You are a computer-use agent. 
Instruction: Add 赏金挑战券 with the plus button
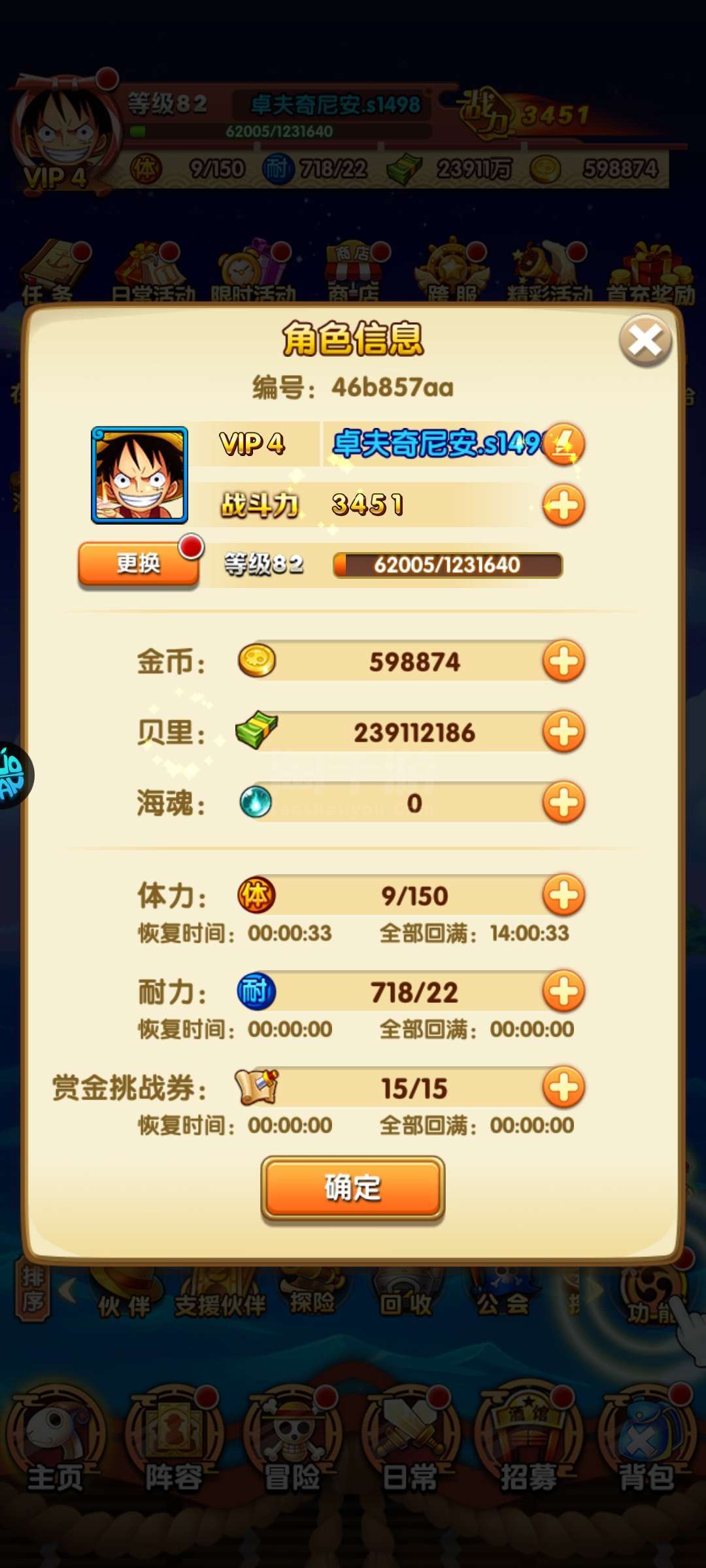pyautogui.click(x=563, y=1088)
